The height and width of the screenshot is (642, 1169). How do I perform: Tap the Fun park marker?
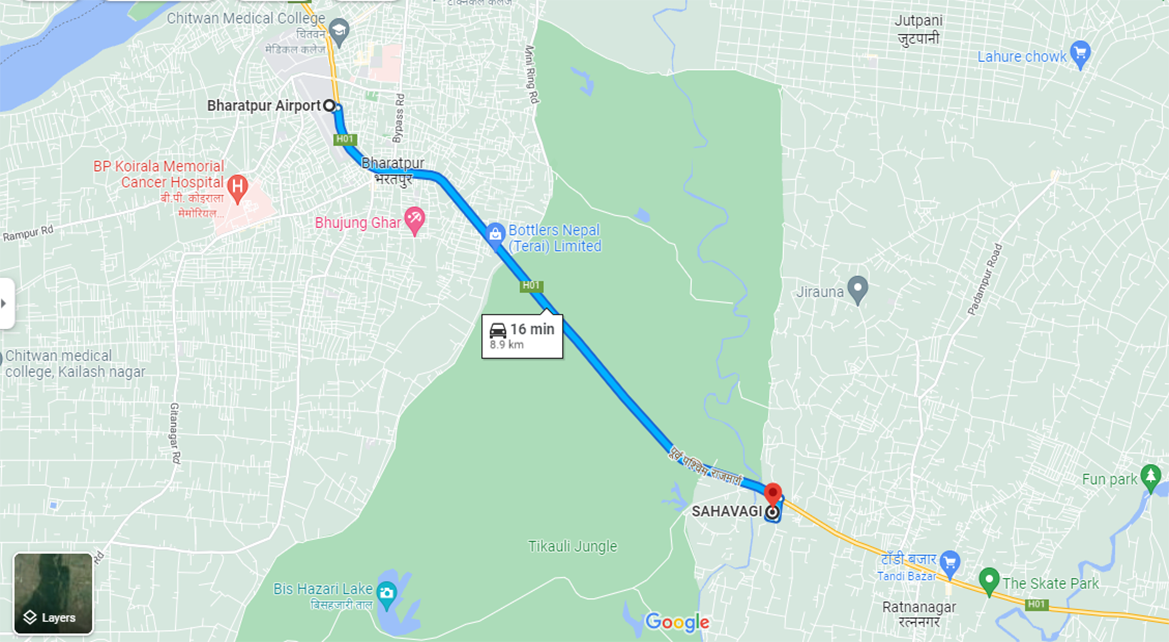[1152, 477]
